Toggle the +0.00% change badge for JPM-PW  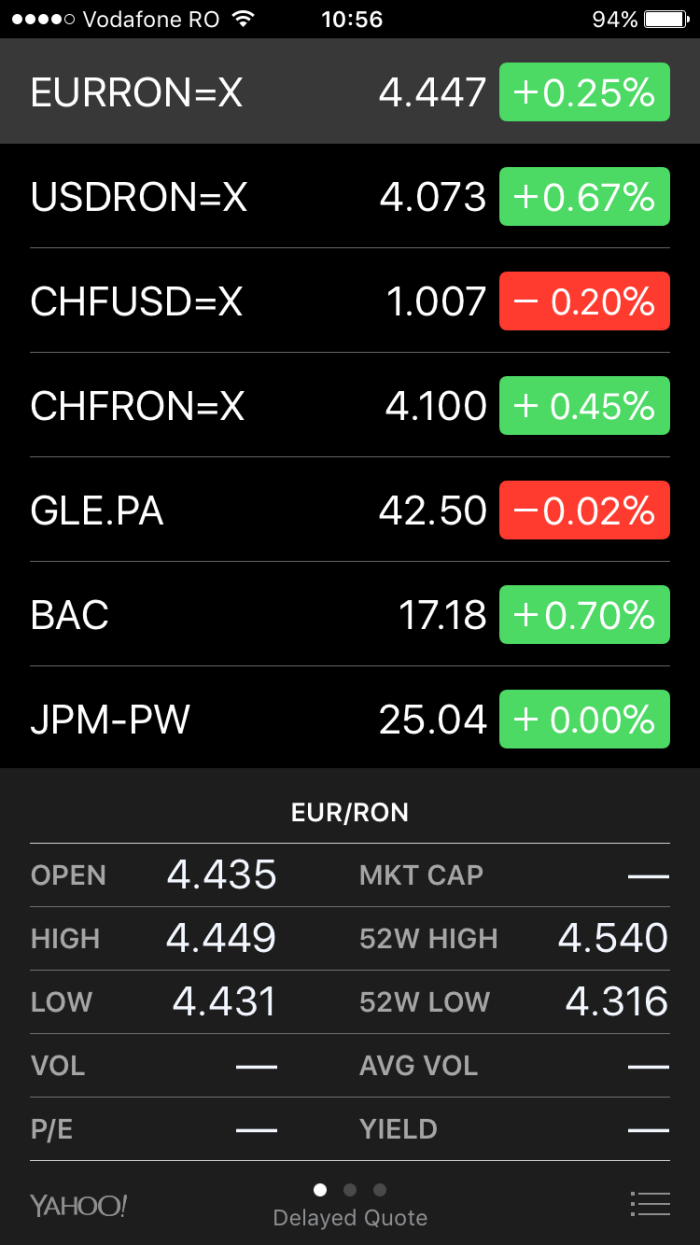click(x=584, y=720)
